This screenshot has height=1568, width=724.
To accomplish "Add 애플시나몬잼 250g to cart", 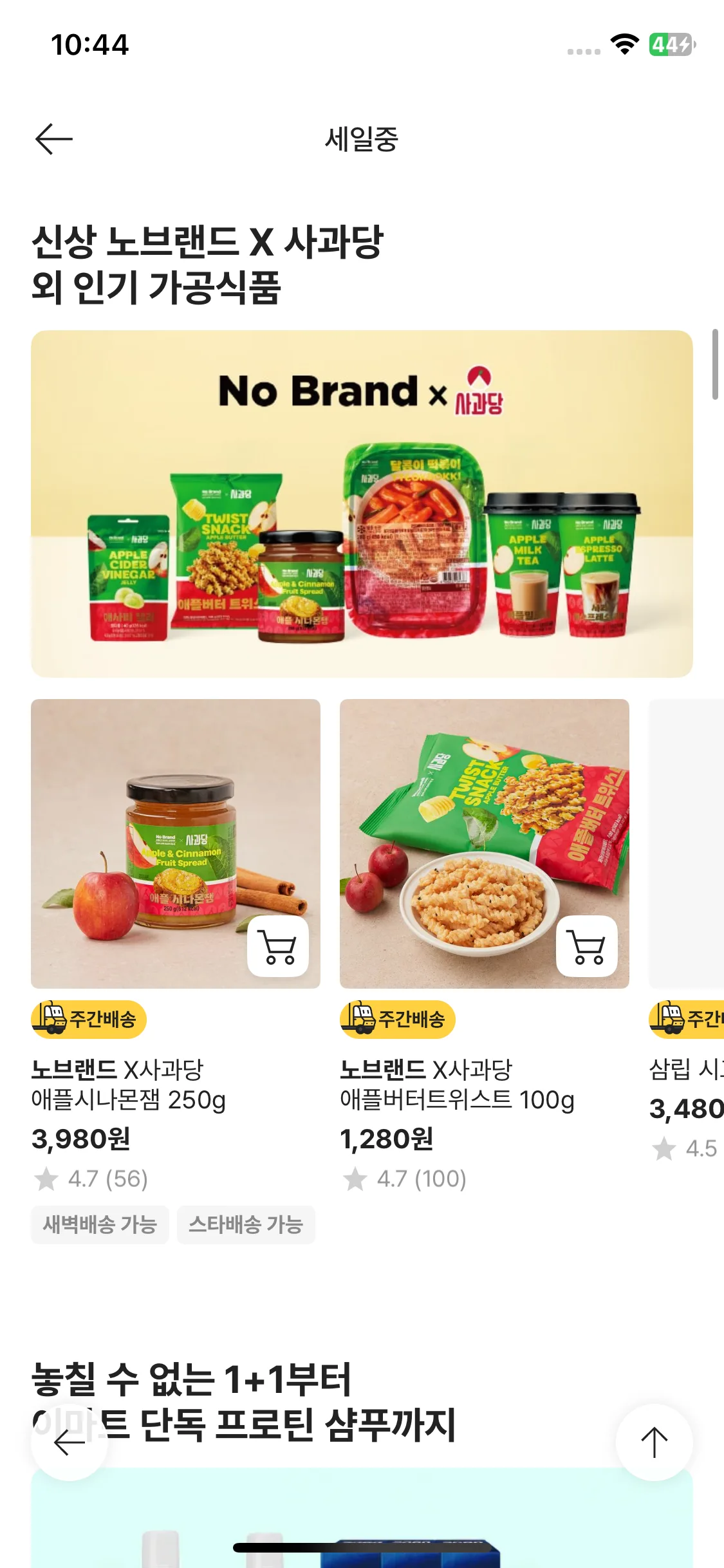I will tap(278, 946).
